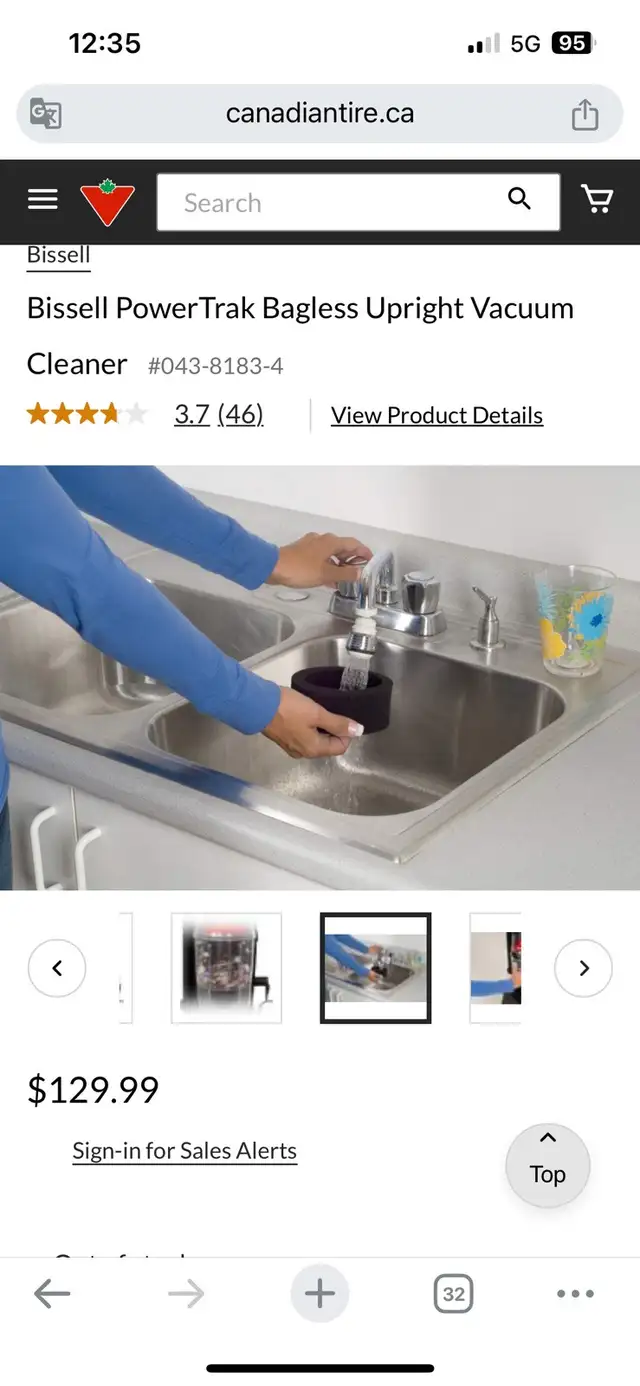Show the previous product image
This screenshot has width=640, height=1386.
[57, 968]
